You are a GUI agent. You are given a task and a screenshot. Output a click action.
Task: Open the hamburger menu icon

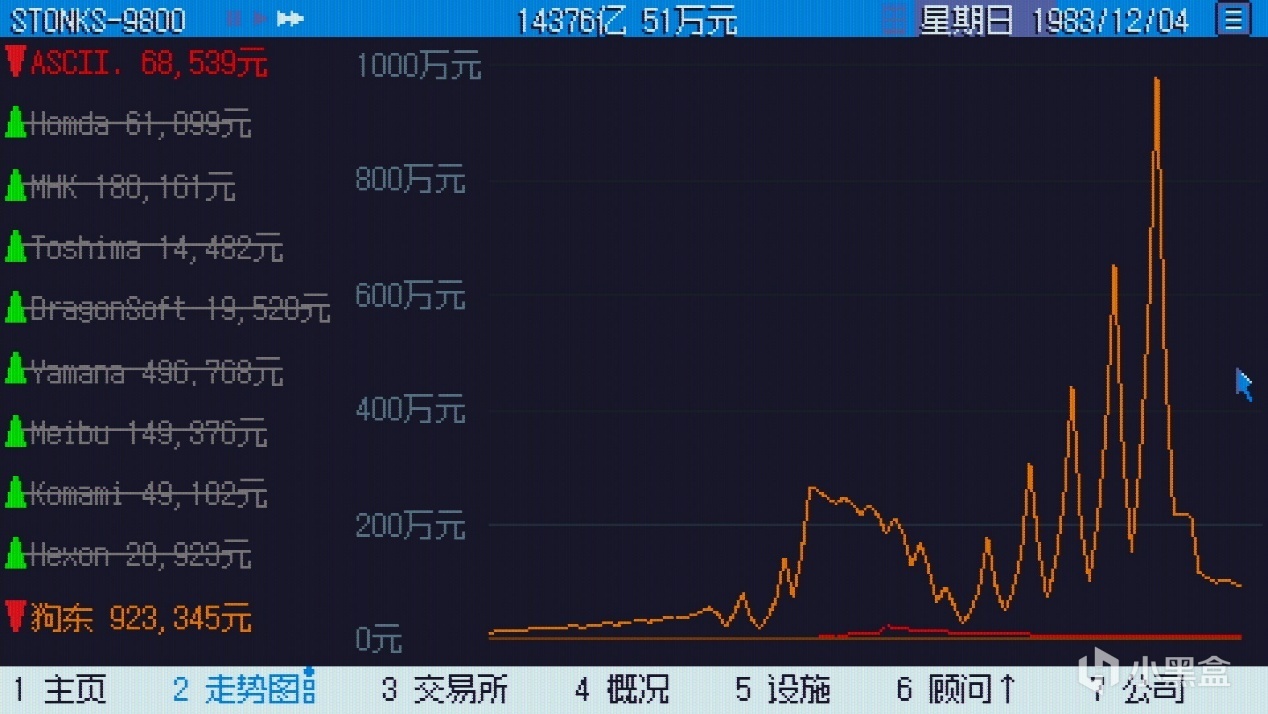point(1234,18)
